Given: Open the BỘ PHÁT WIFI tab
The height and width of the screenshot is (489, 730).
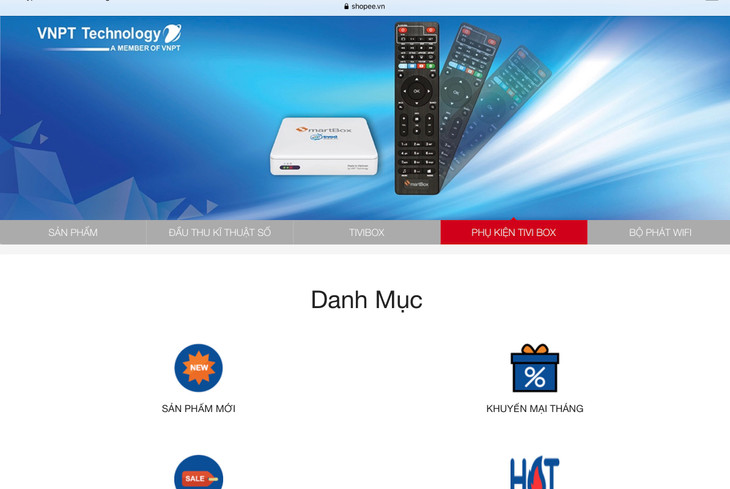Looking at the screenshot, I should (659, 232).
